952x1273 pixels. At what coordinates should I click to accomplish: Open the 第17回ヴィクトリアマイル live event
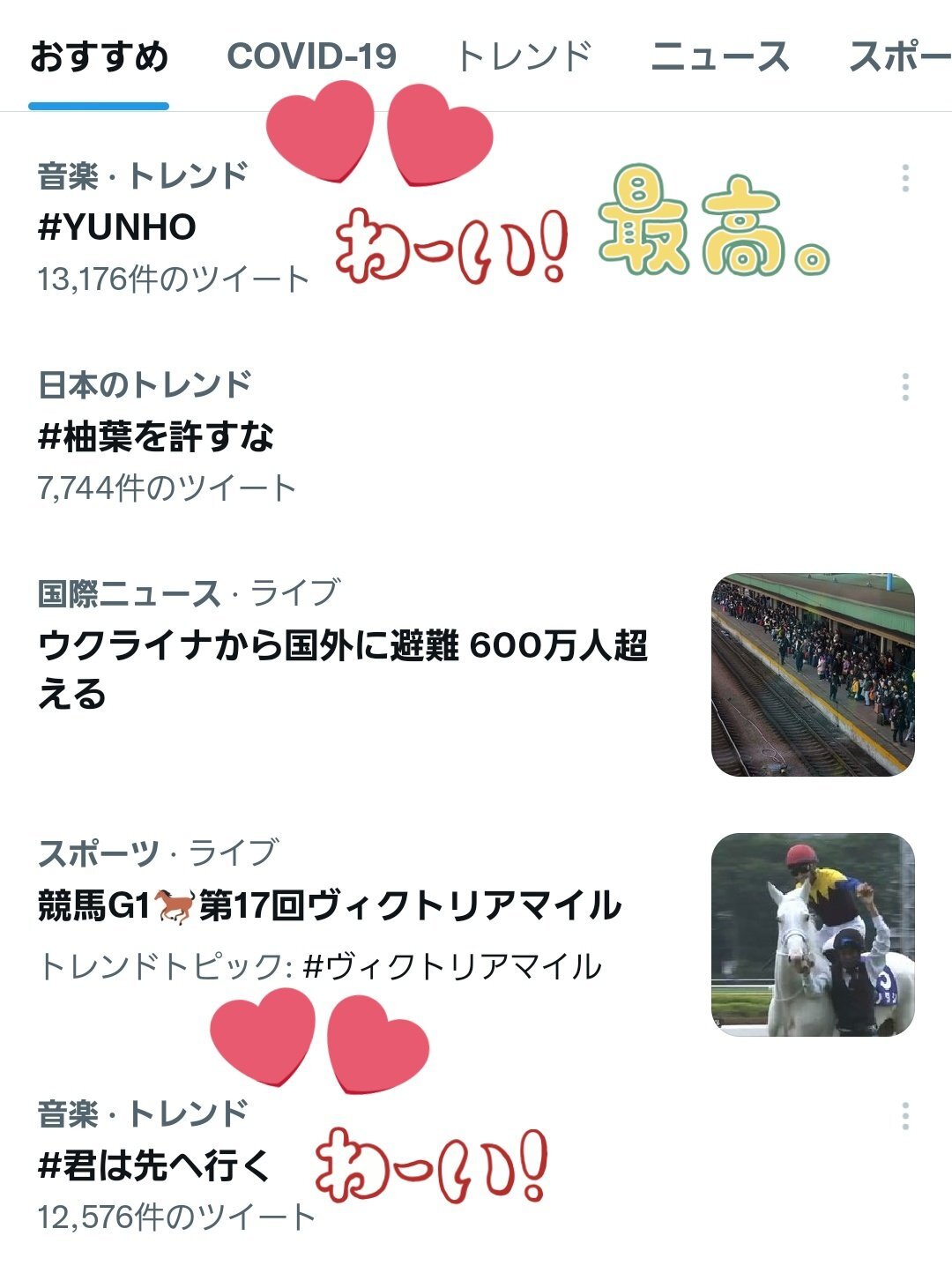click(x=331, y=906)
